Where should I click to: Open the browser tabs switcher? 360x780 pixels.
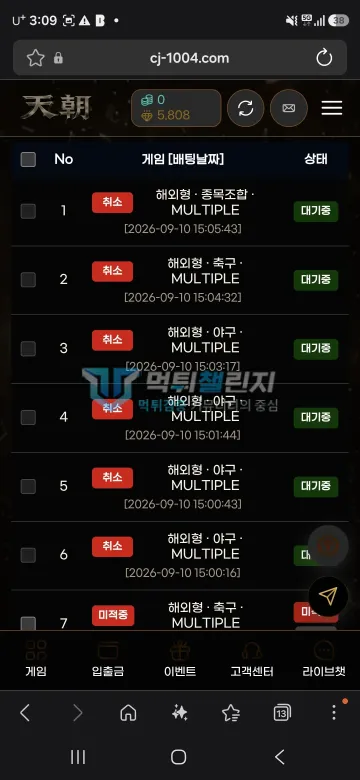pyautogui.click(x=282, y=713)
